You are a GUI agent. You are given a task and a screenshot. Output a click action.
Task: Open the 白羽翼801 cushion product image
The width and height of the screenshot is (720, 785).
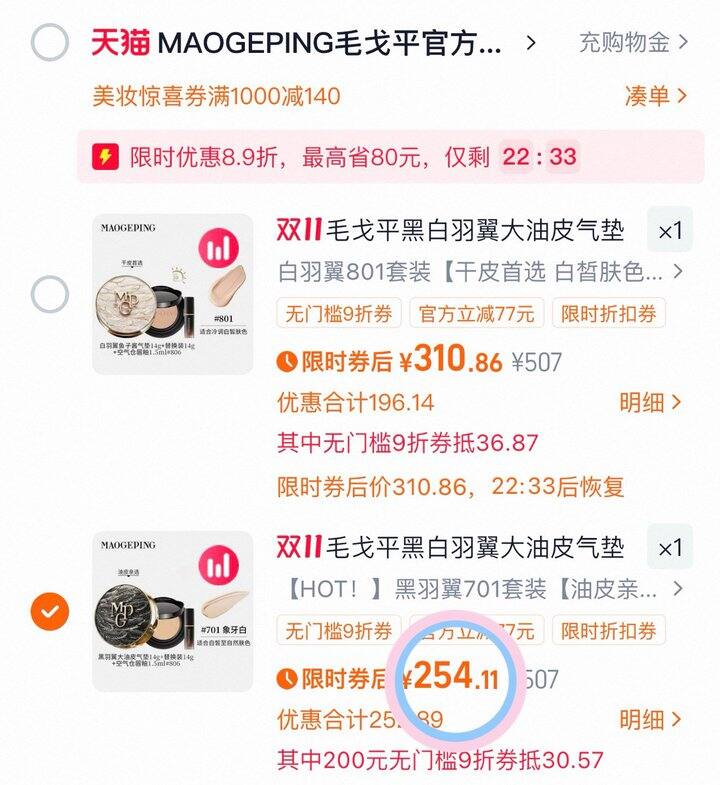pyautogui.click(x=173, y=294)
